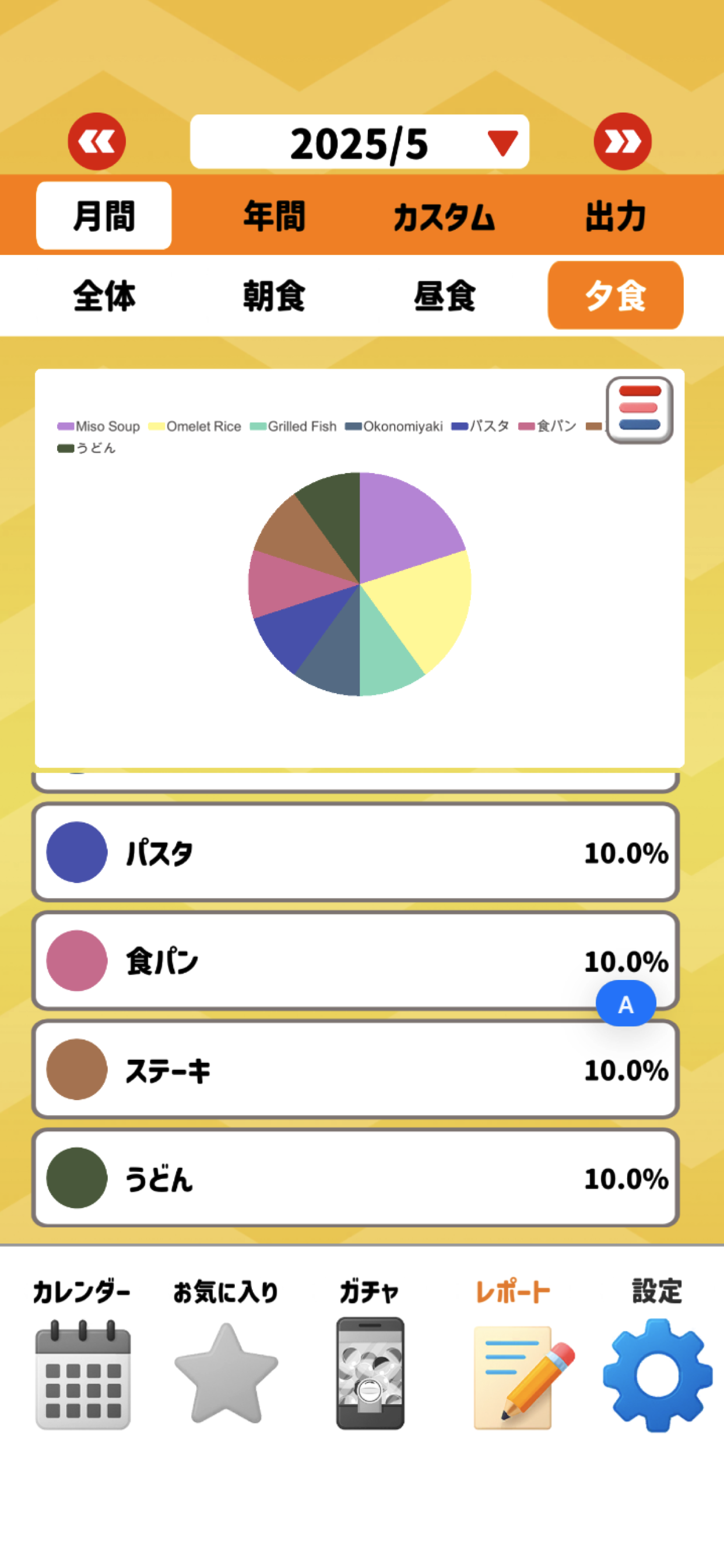Show 全体 meal report
Image resolution: width=724 pixels, height=1568 pixels.
[104, 296]
